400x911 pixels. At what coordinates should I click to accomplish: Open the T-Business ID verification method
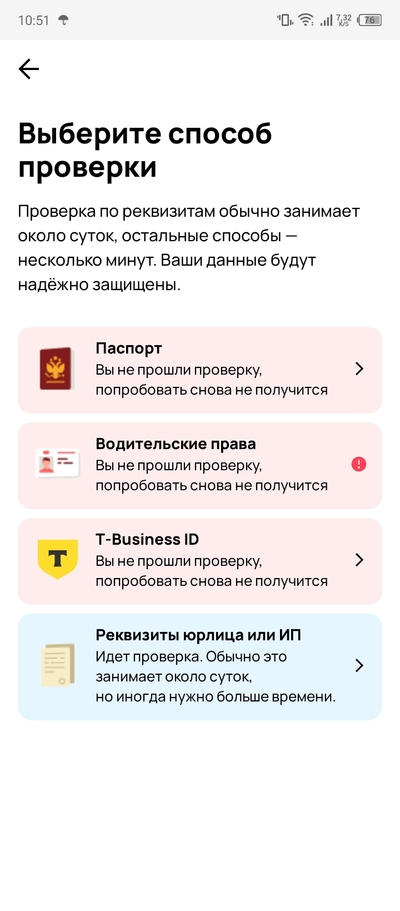199,561
